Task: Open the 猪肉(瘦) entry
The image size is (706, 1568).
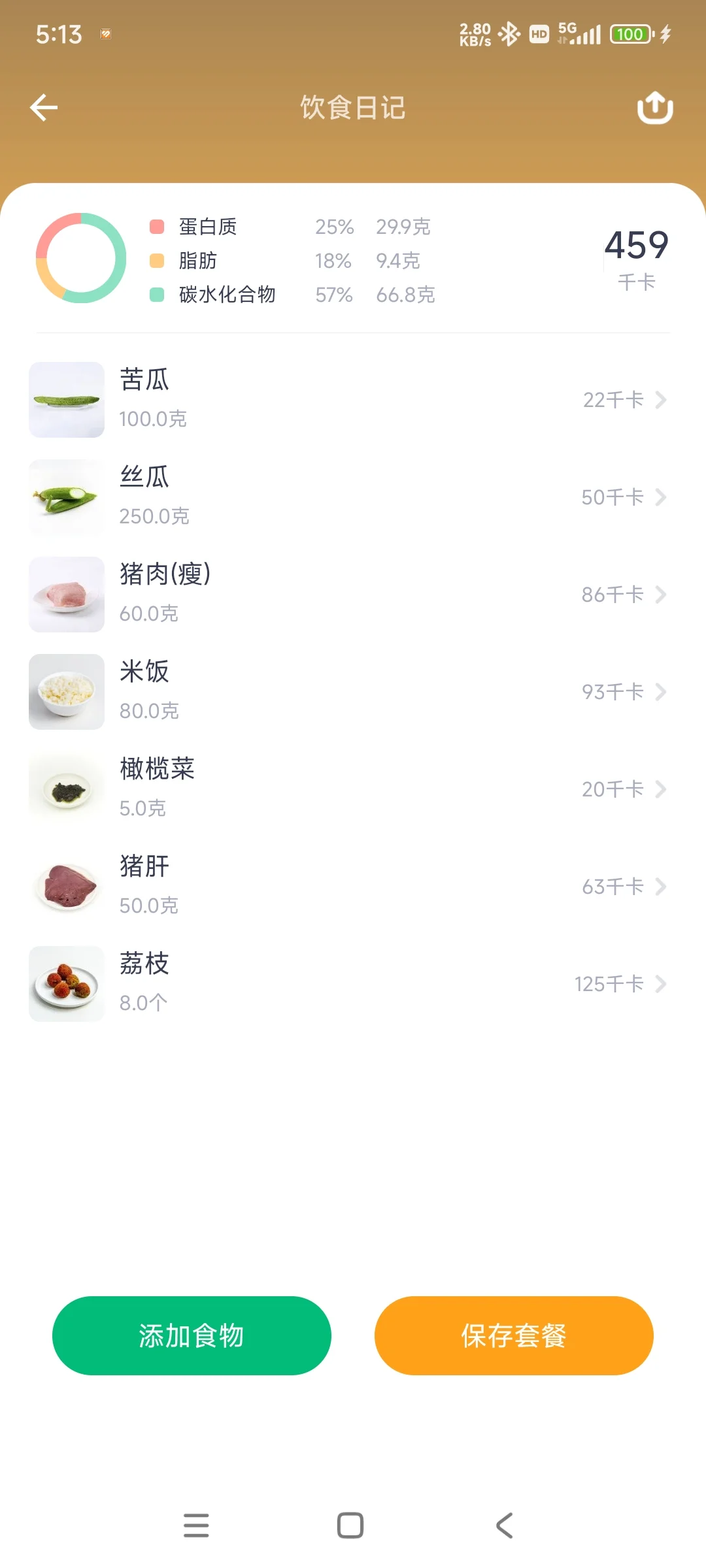Action: [353, 595]
